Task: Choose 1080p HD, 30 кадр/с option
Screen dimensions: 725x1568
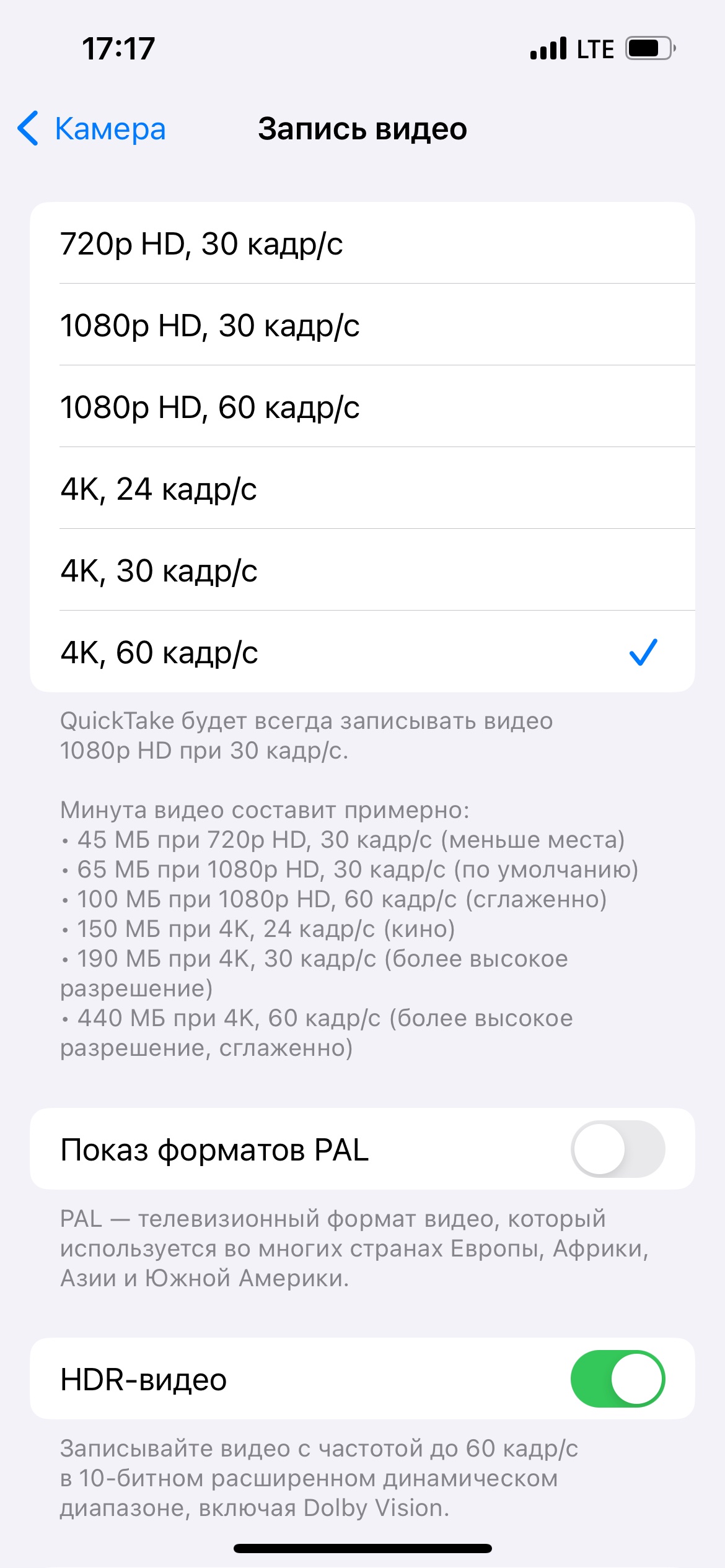Action: tap(362, 325)
